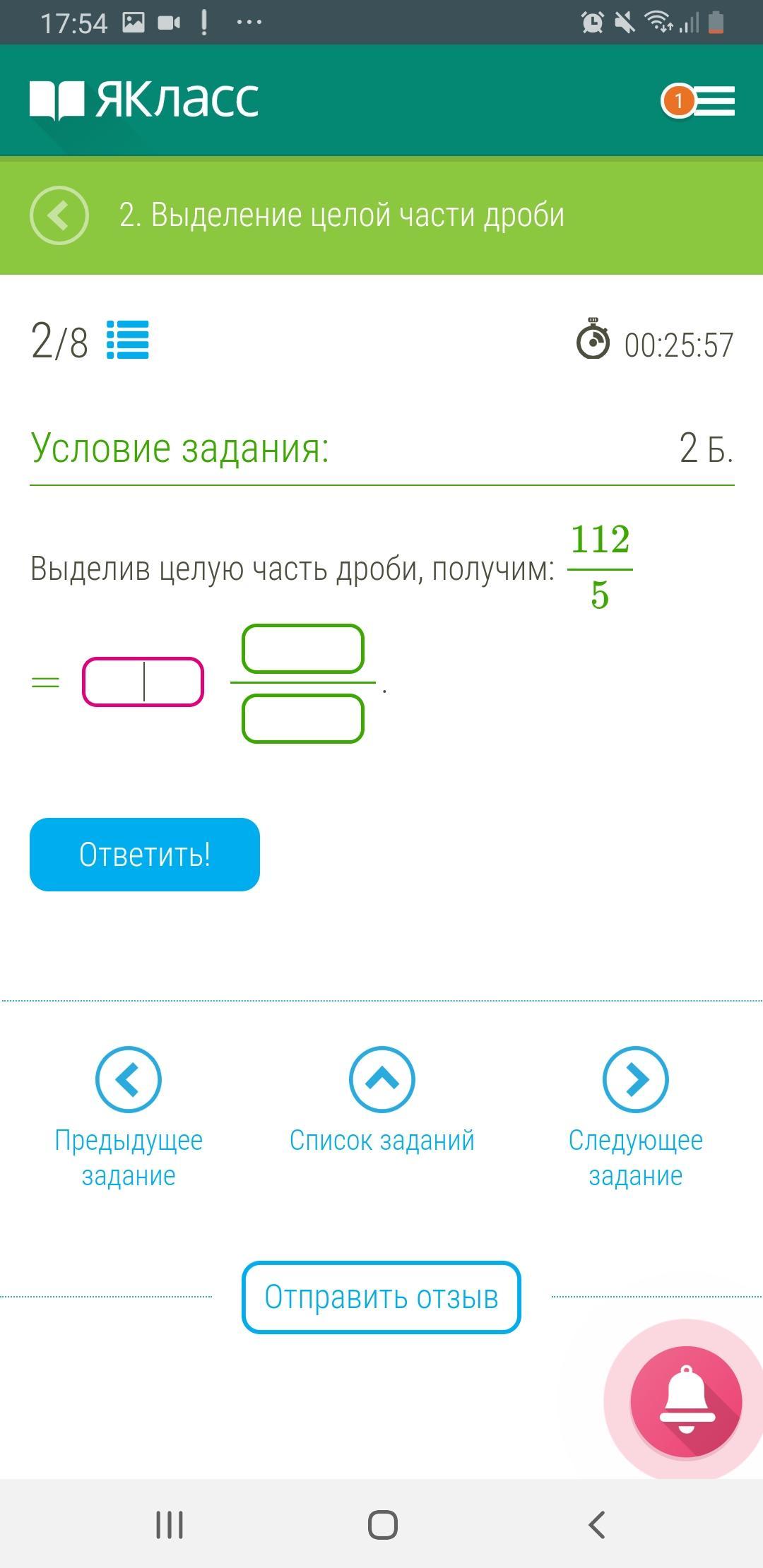Focus the whole number input field

143,682
